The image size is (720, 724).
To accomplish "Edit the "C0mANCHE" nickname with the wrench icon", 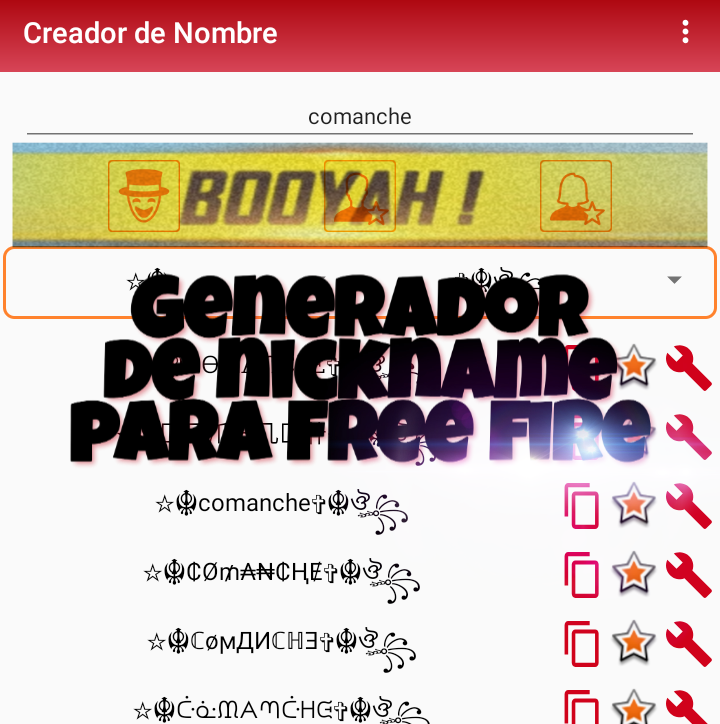I will click(689, 576).
